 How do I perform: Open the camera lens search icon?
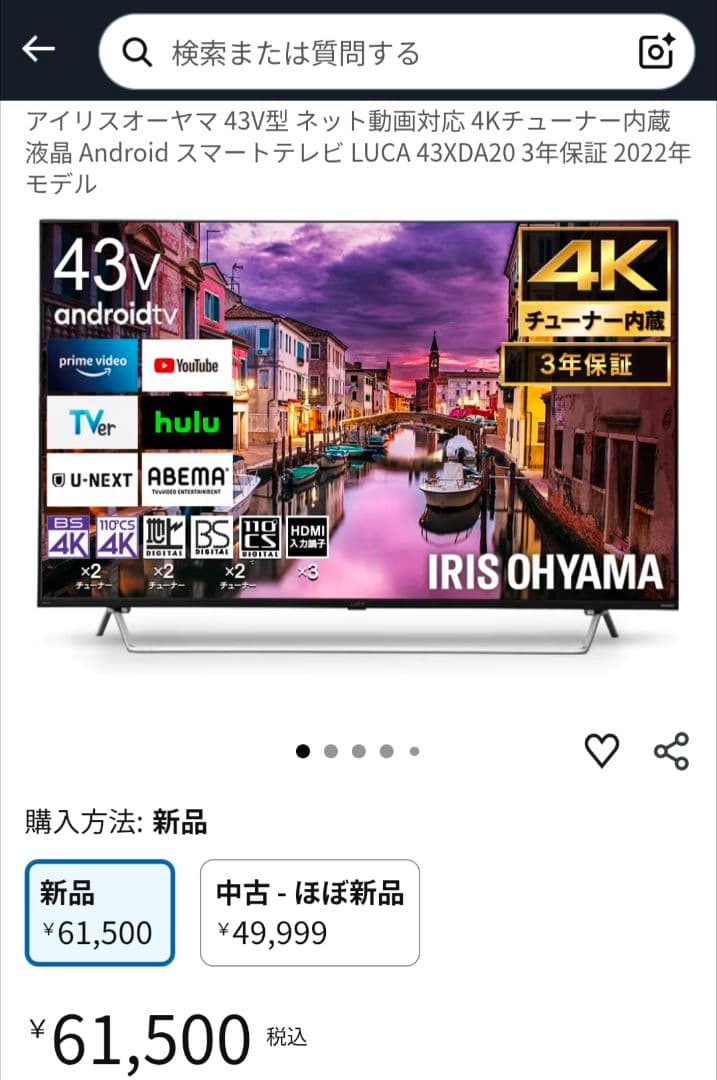[x=657, y=52]
